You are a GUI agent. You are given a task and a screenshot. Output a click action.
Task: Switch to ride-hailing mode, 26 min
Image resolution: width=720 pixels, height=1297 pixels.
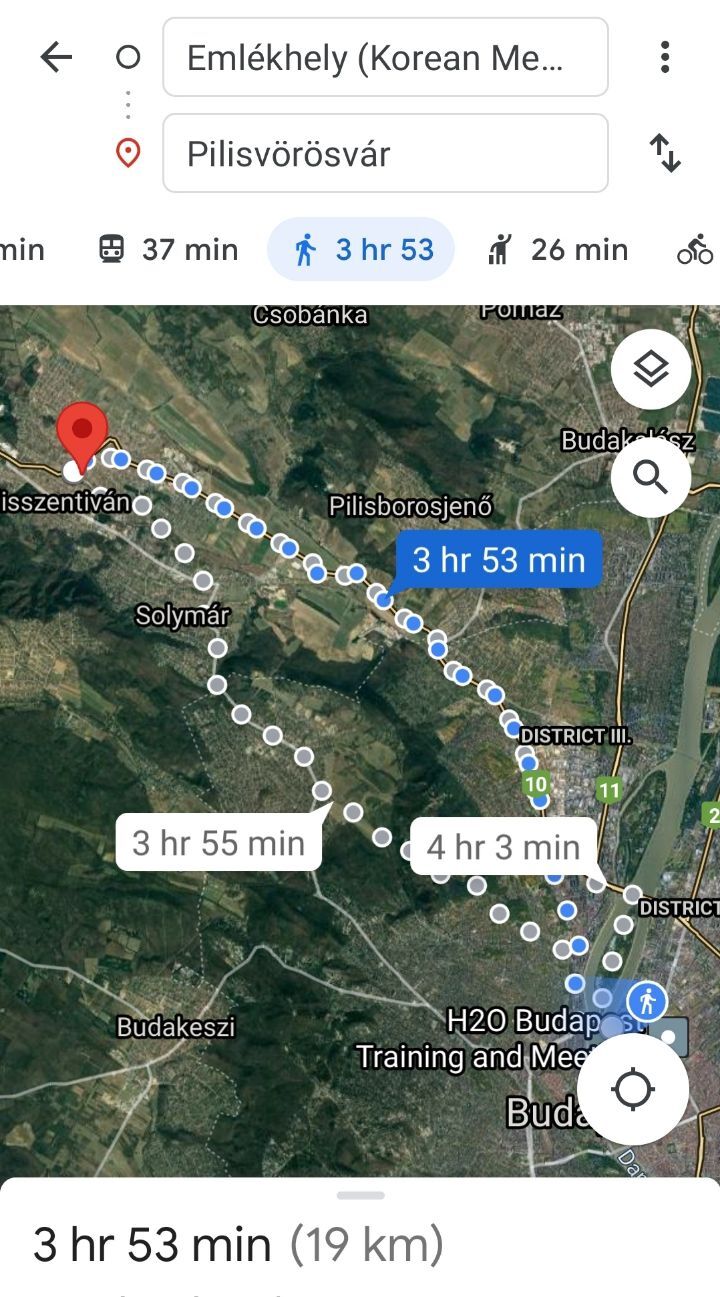(558, 250)
